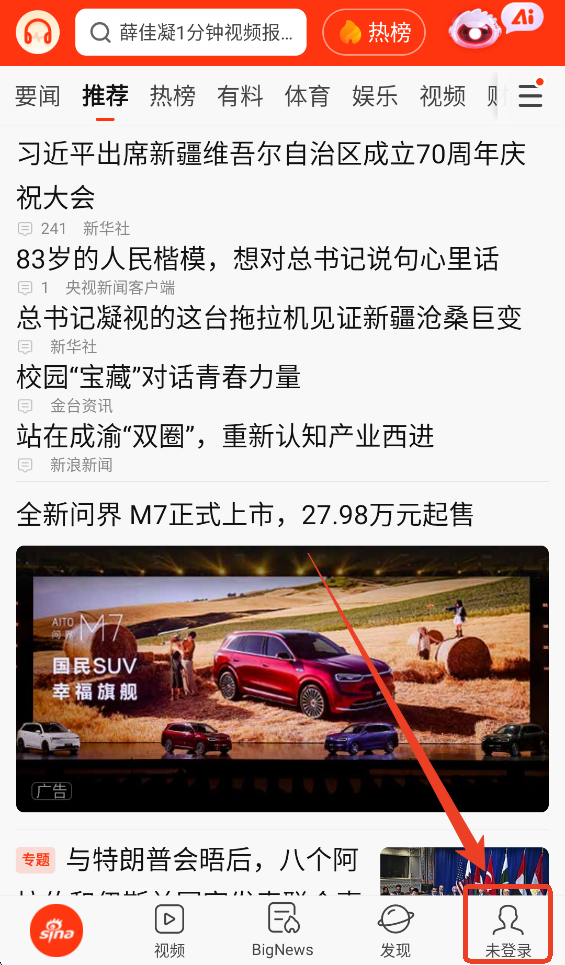Open the 习近平出席新疆维吾尔自治区成立70周年 article
The image size is (565, 965).
(271, 176)
